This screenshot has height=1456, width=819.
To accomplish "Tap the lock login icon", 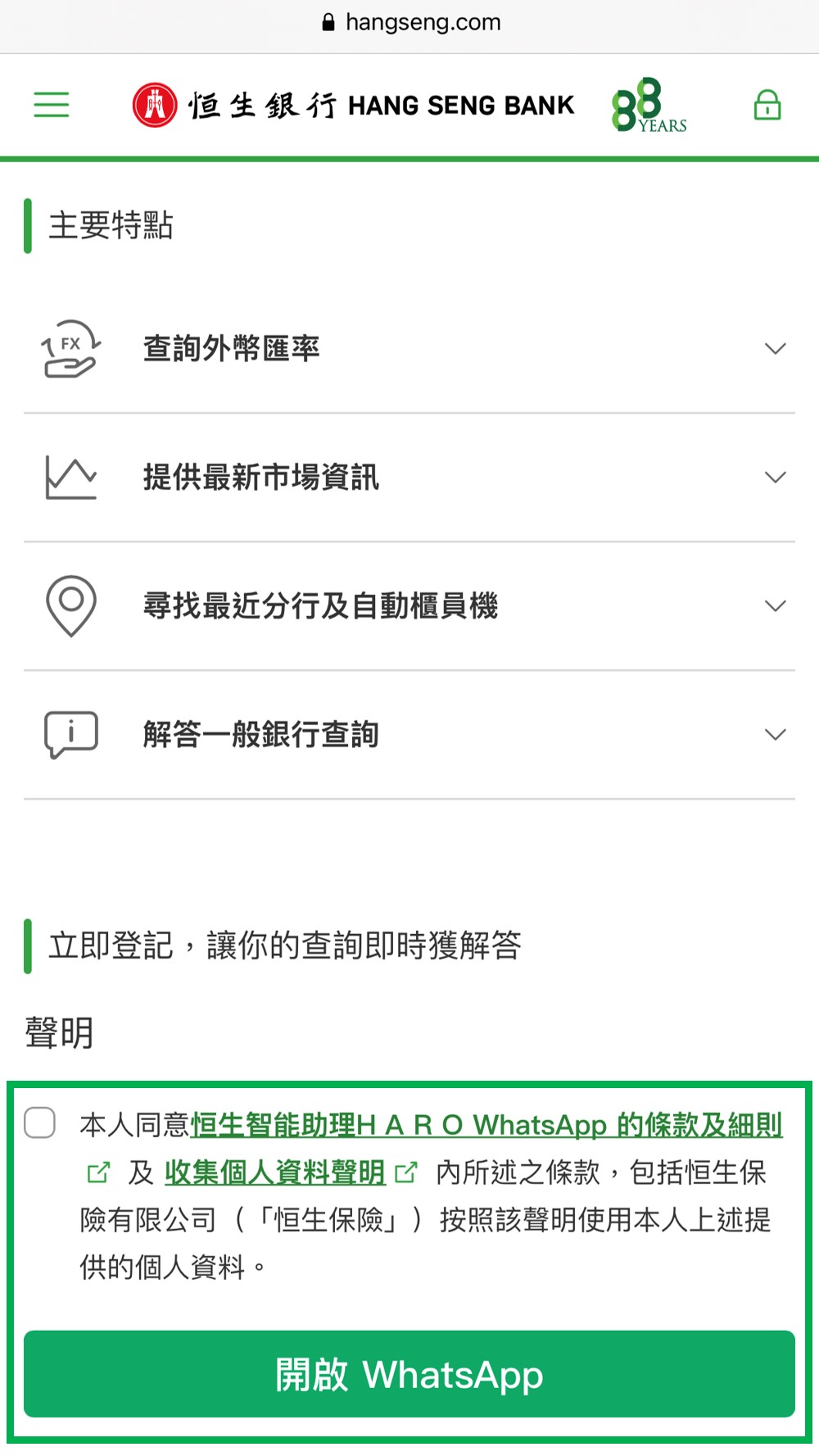I will pyautogui.click(x=767, y=105).
